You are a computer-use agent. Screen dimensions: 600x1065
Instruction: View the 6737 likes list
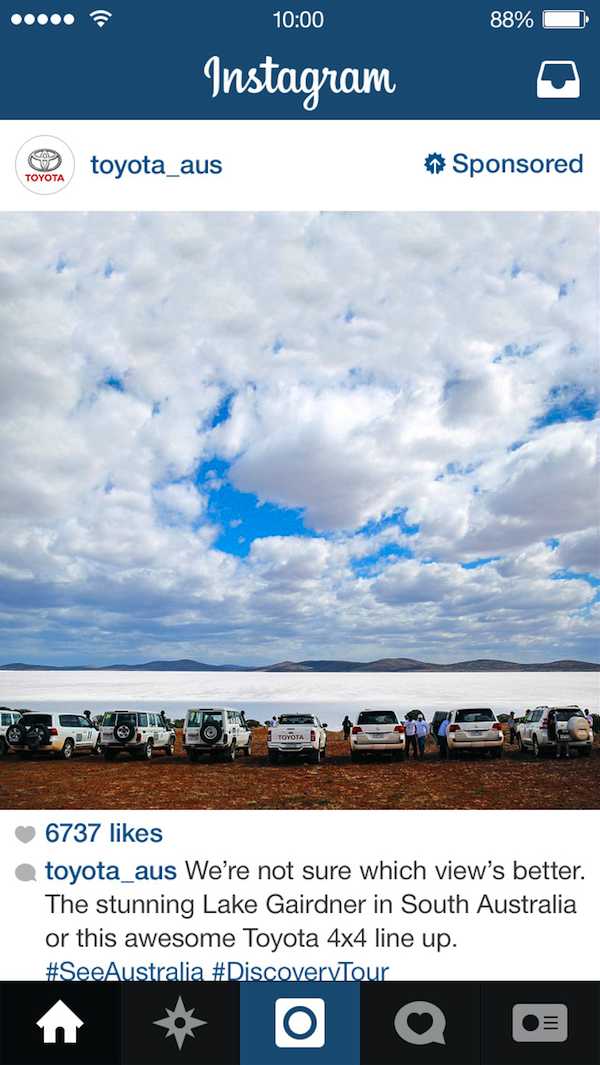(104, 833)
